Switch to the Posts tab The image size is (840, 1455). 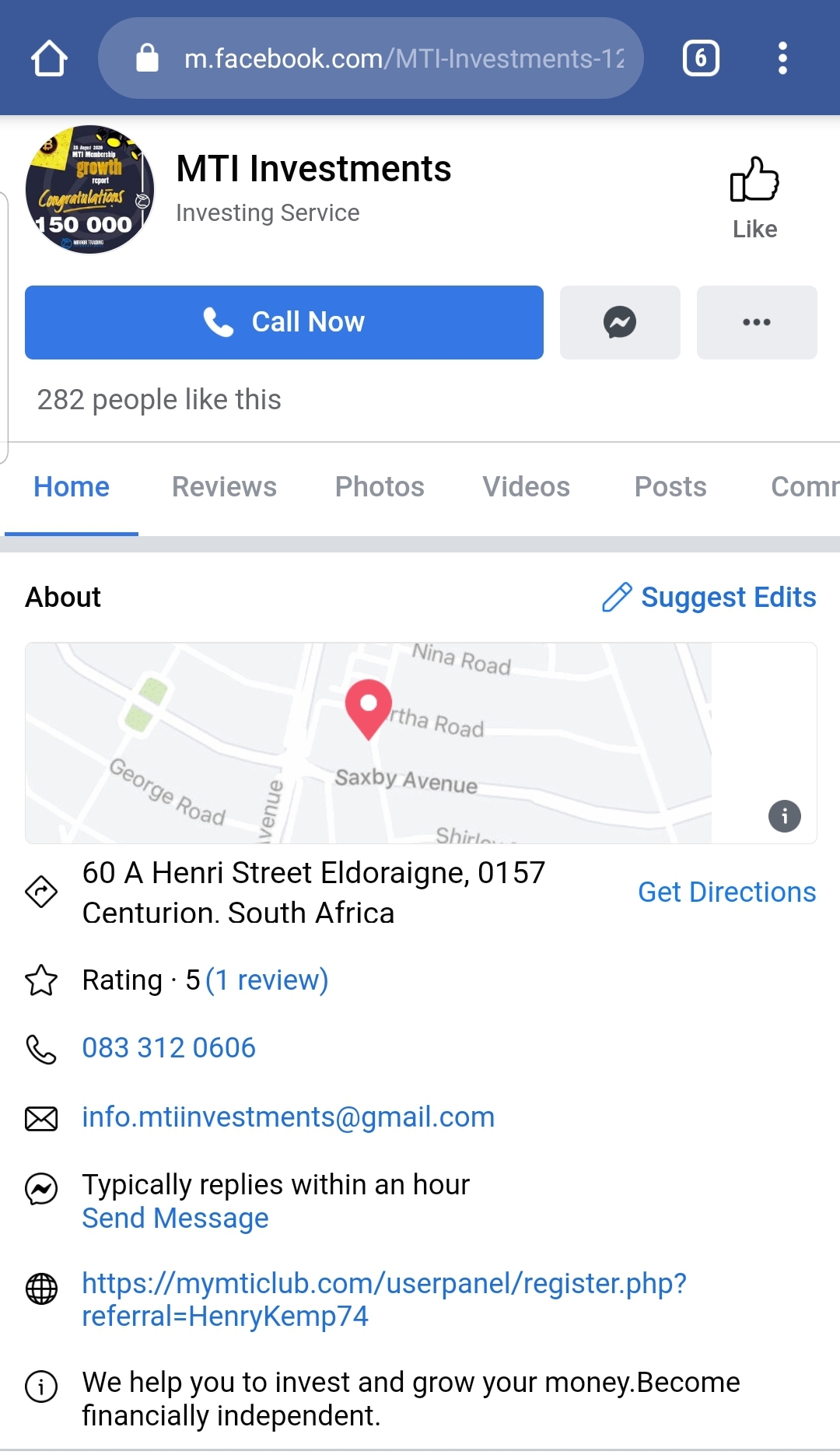[x=670, y=487]
